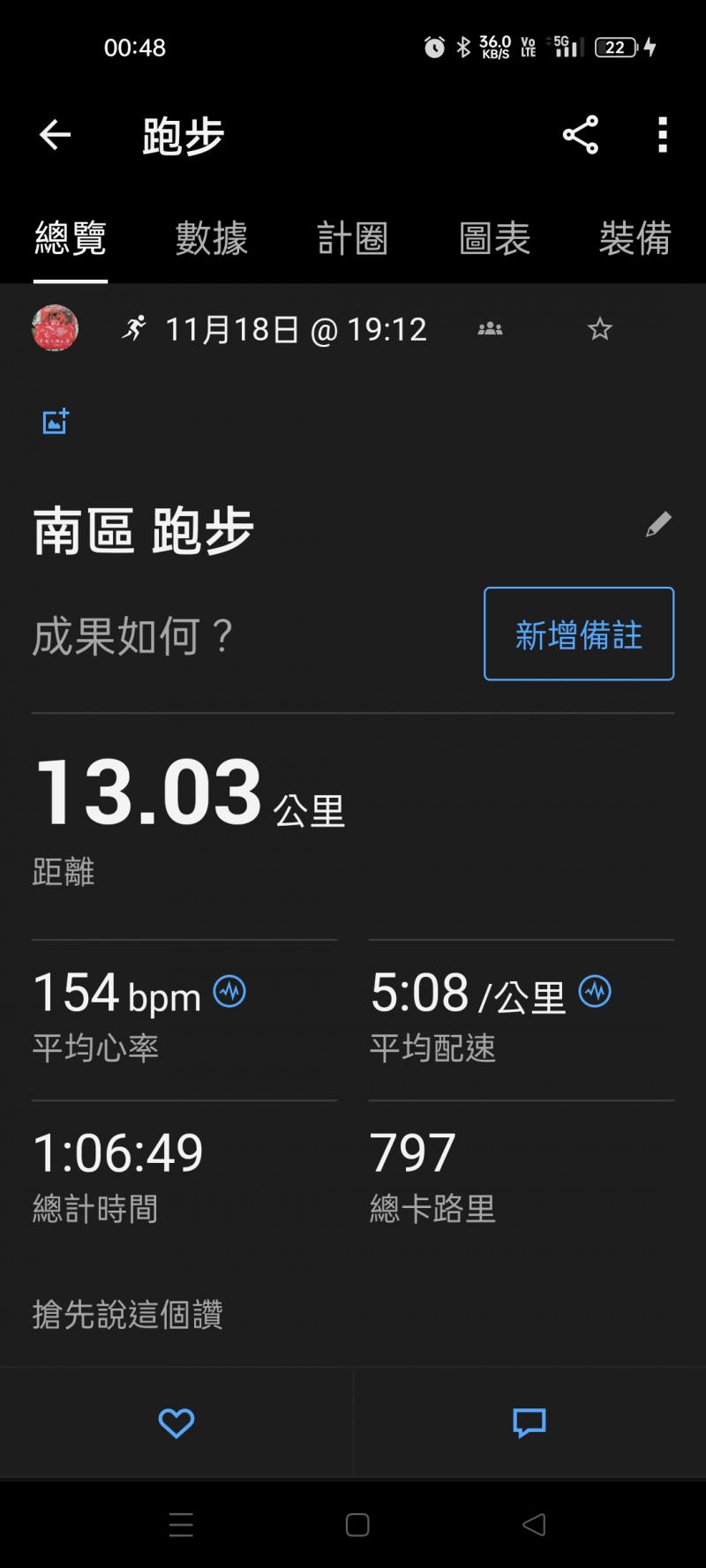Tap the 新增備註 button
Viewport: 706px width, 1568px height.
[578, 634]
